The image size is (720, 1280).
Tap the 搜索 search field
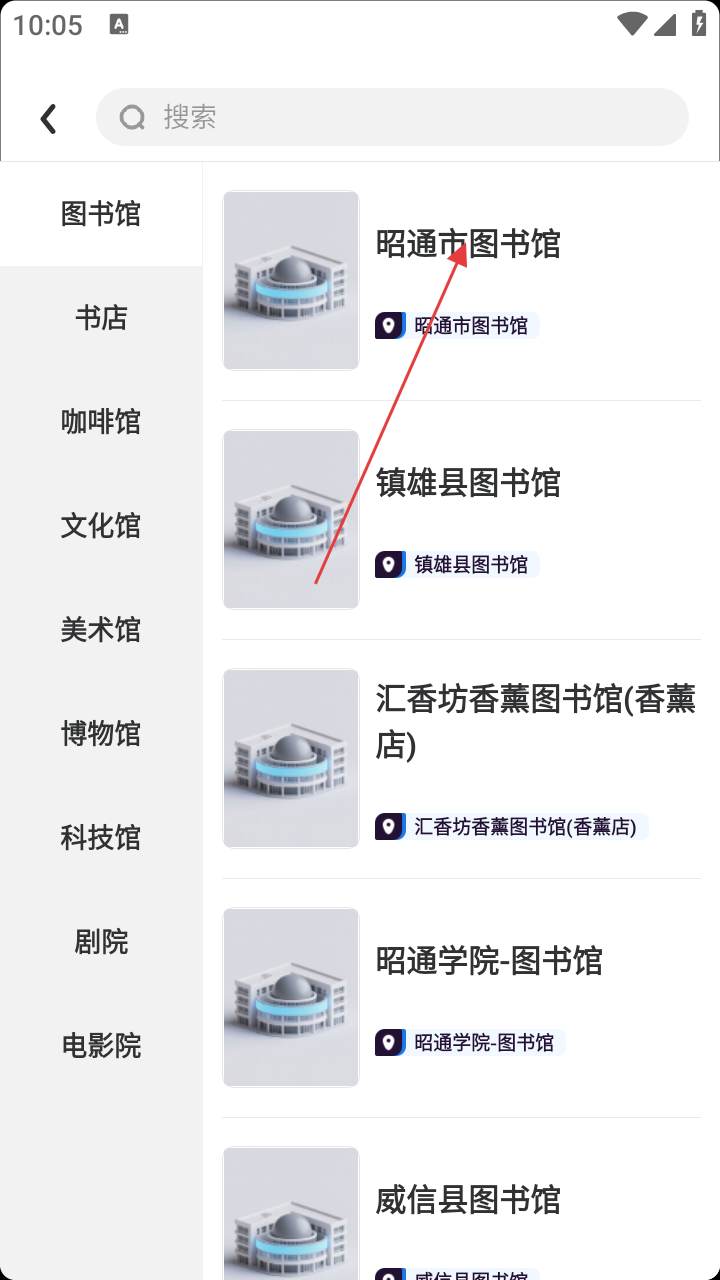pyautogui.click(x=392, y=117)
